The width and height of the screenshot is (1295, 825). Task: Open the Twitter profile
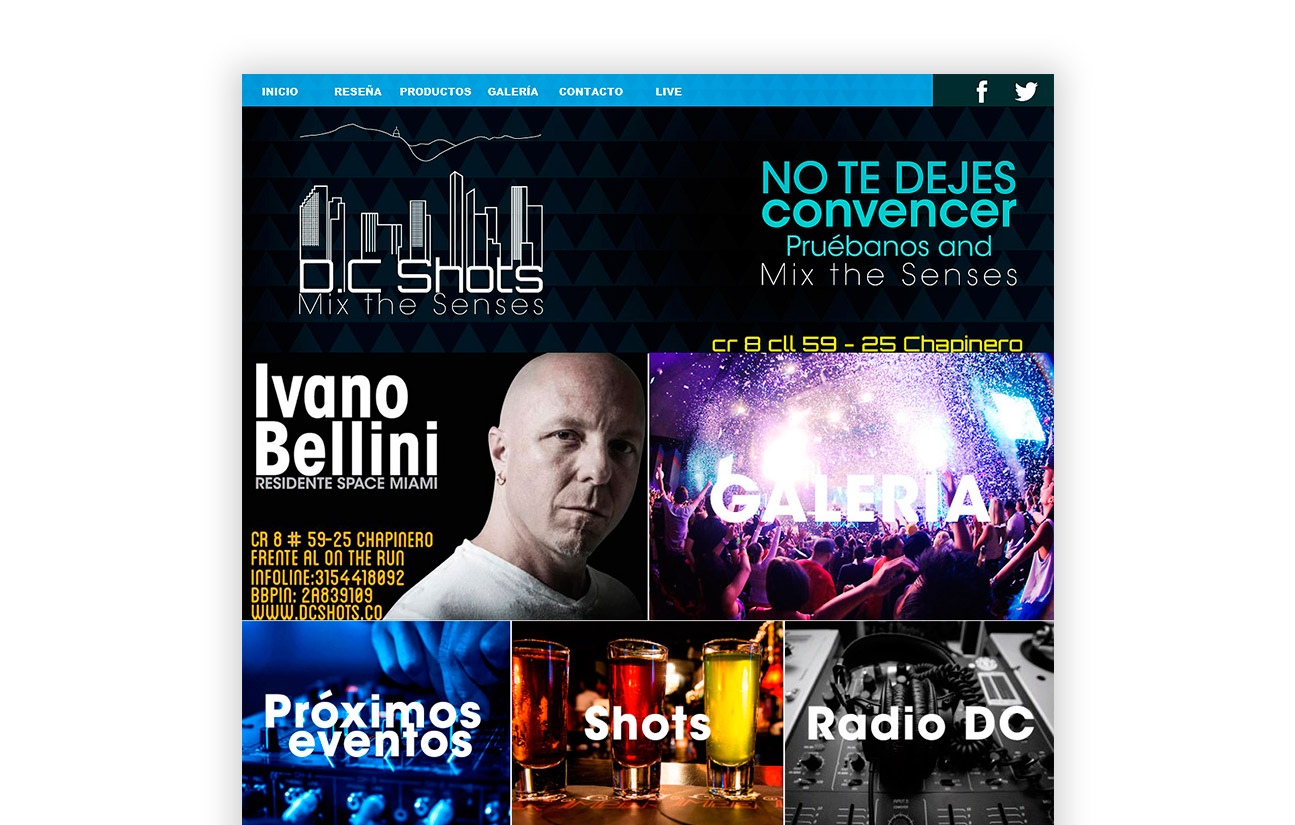(x=1026, y=92)
